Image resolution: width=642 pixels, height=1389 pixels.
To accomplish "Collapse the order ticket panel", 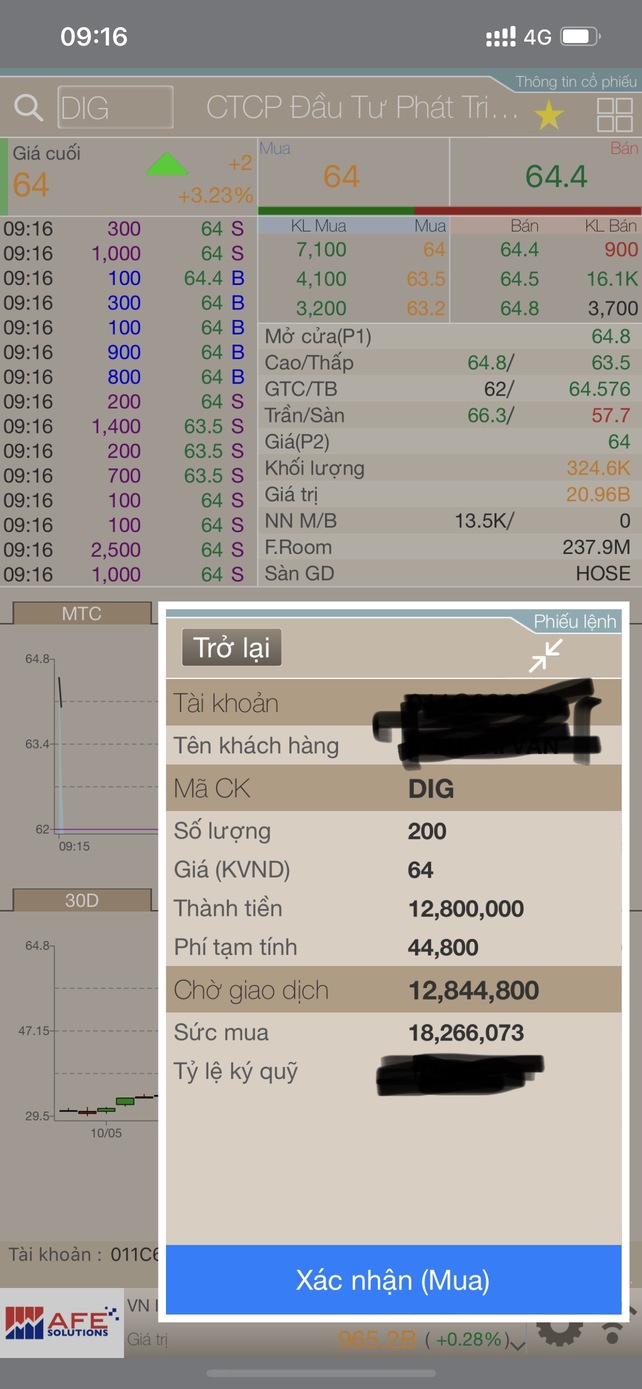I will [546, 656].
